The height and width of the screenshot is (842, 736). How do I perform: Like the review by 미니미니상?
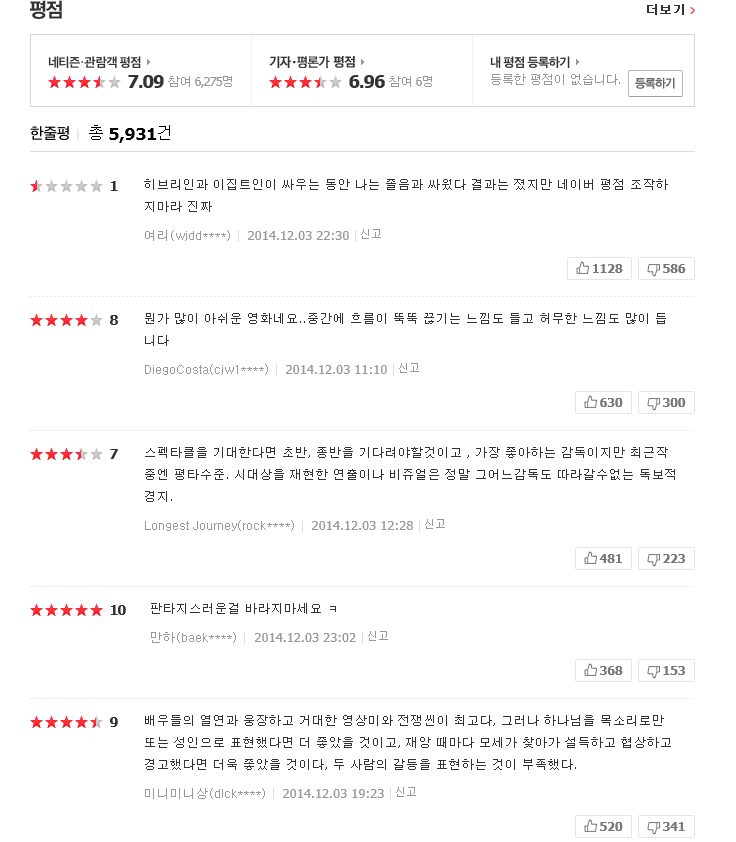pyautogui.click(x=603, y=826)
